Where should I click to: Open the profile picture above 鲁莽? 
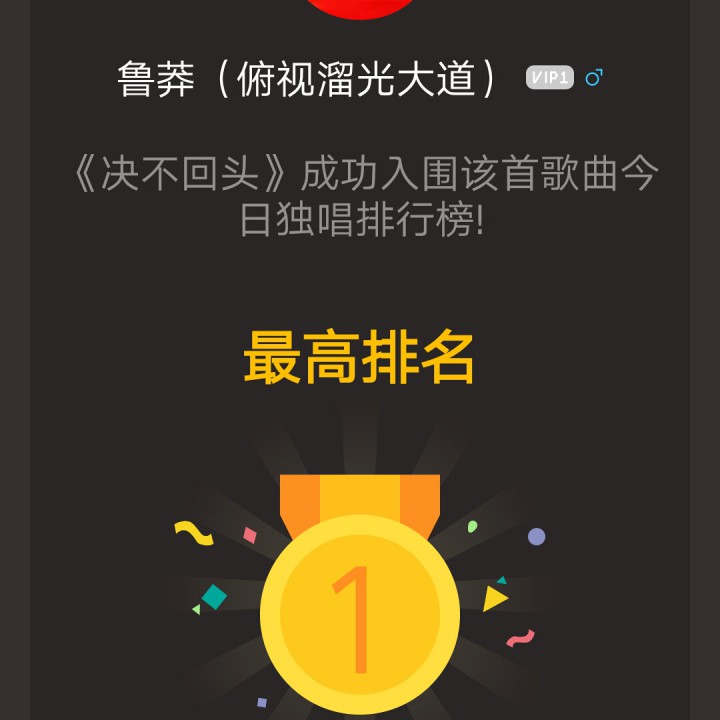pos(359,8)
